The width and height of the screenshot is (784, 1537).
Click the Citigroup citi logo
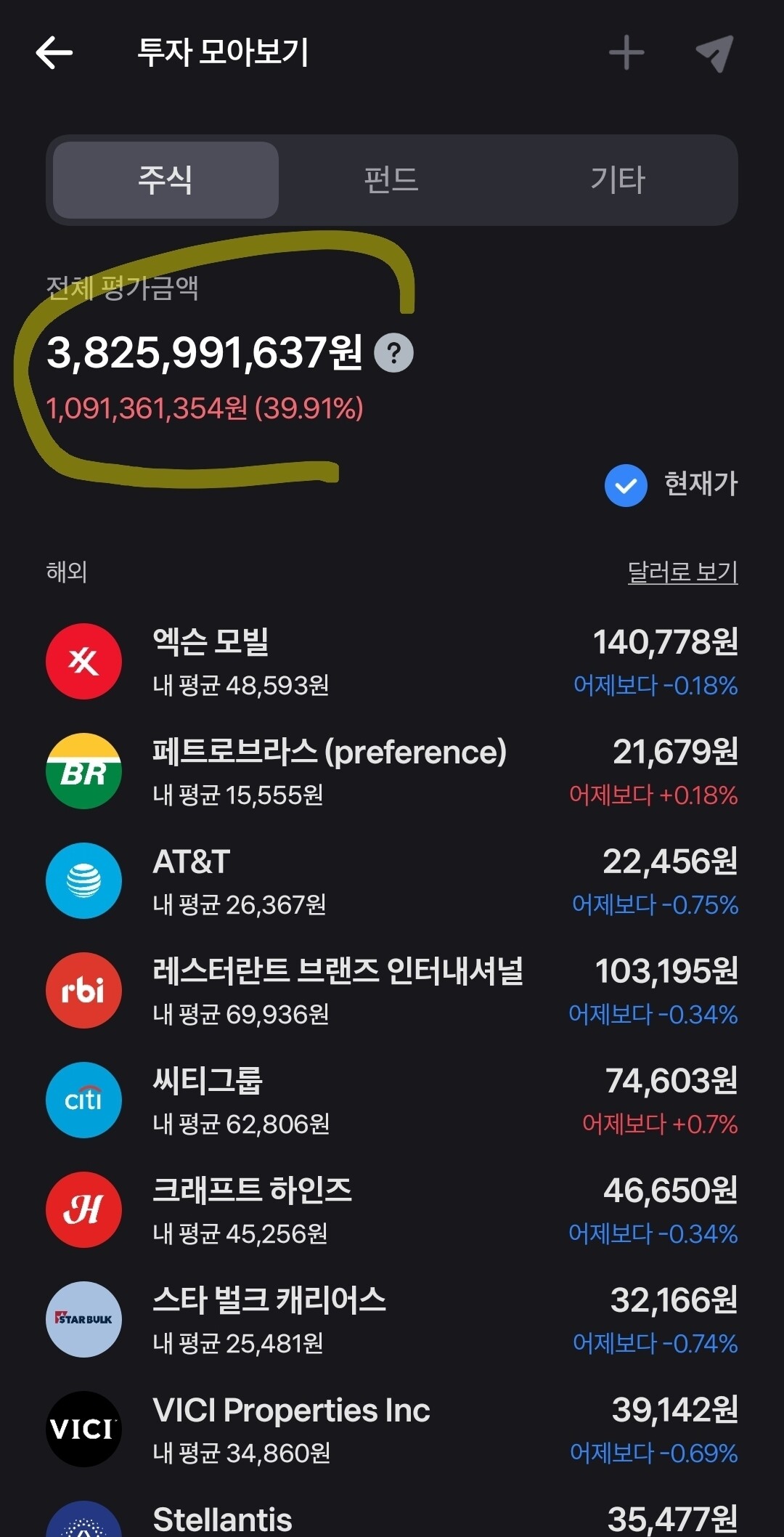coord(83,1100)
